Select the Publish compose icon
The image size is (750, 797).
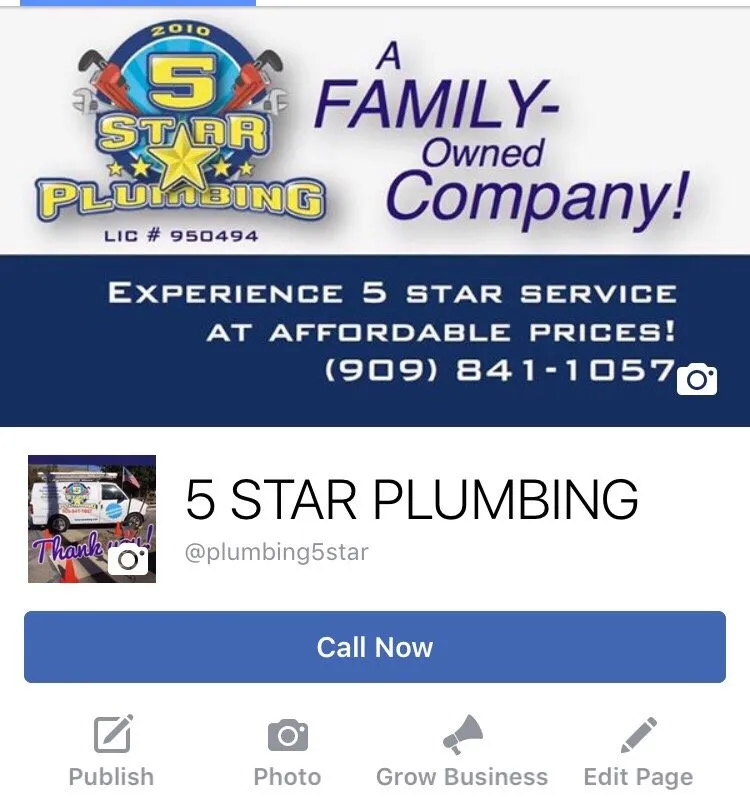tap(111, 733)
